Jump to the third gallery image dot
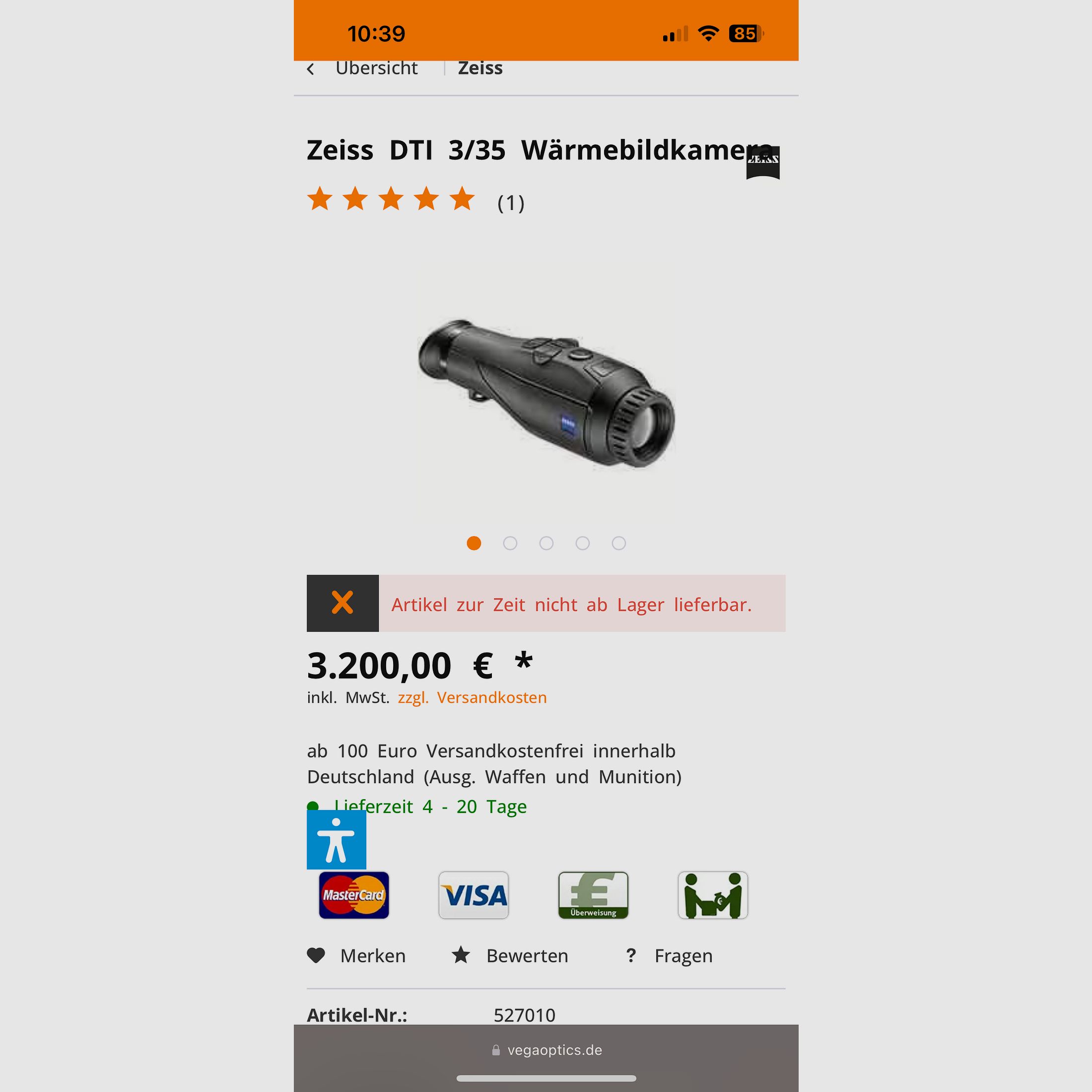1092x1092 pixels. [x=546, y=543]
